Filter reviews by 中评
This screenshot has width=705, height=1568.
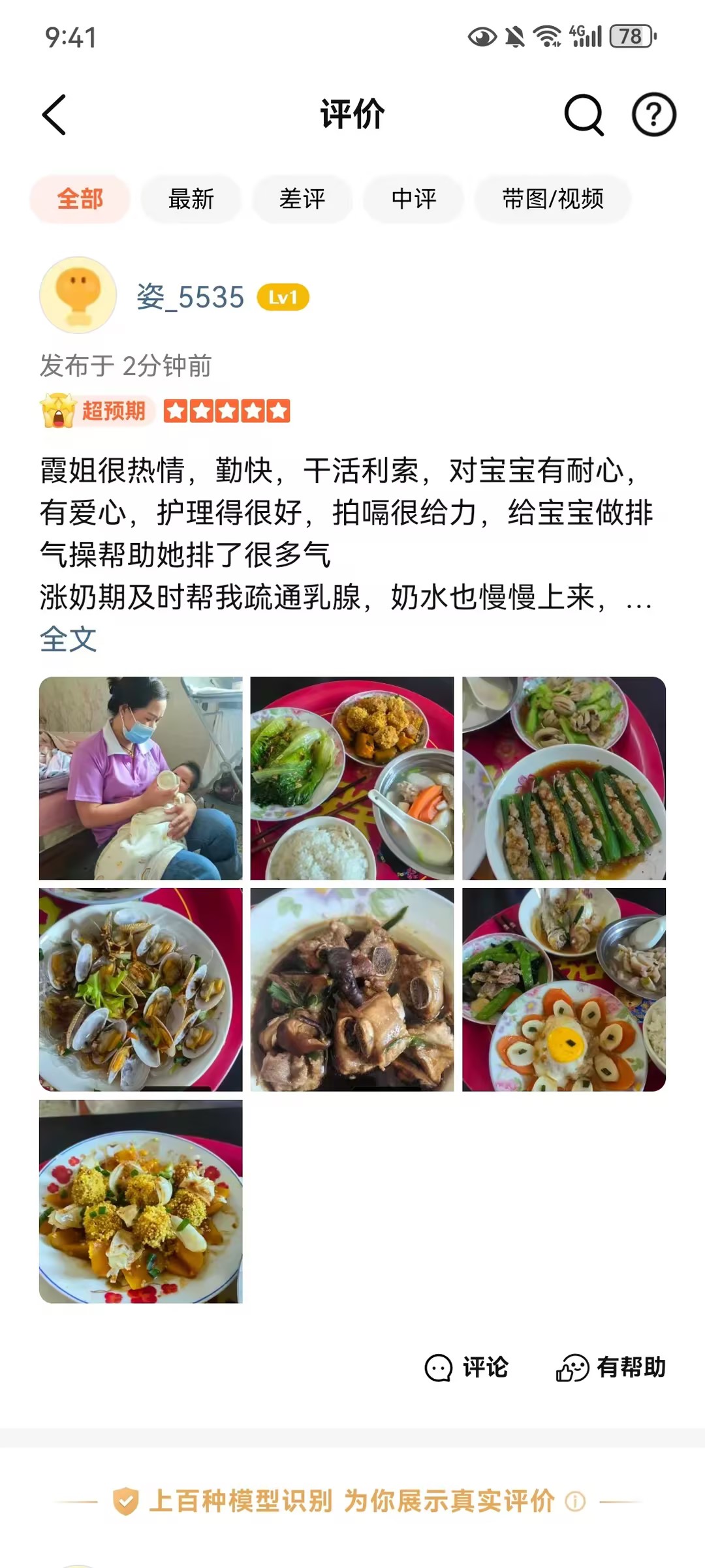tap(414, 199)
